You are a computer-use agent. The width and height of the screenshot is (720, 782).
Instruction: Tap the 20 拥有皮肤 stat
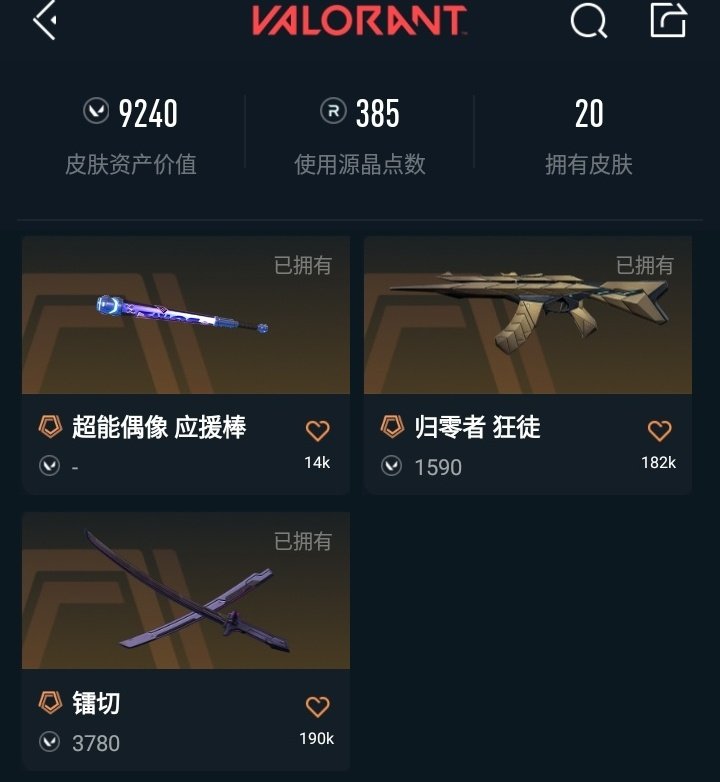(590, 134)
